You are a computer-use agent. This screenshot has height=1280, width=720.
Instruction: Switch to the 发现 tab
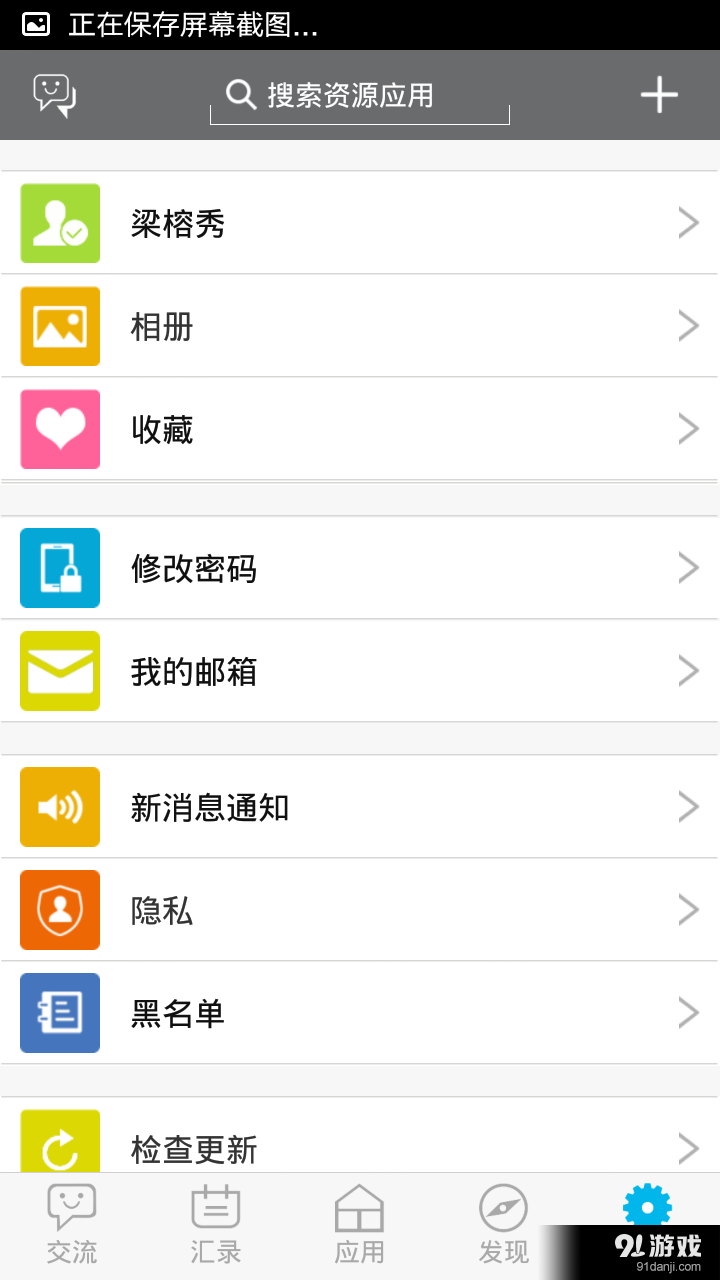(503, 1222)
